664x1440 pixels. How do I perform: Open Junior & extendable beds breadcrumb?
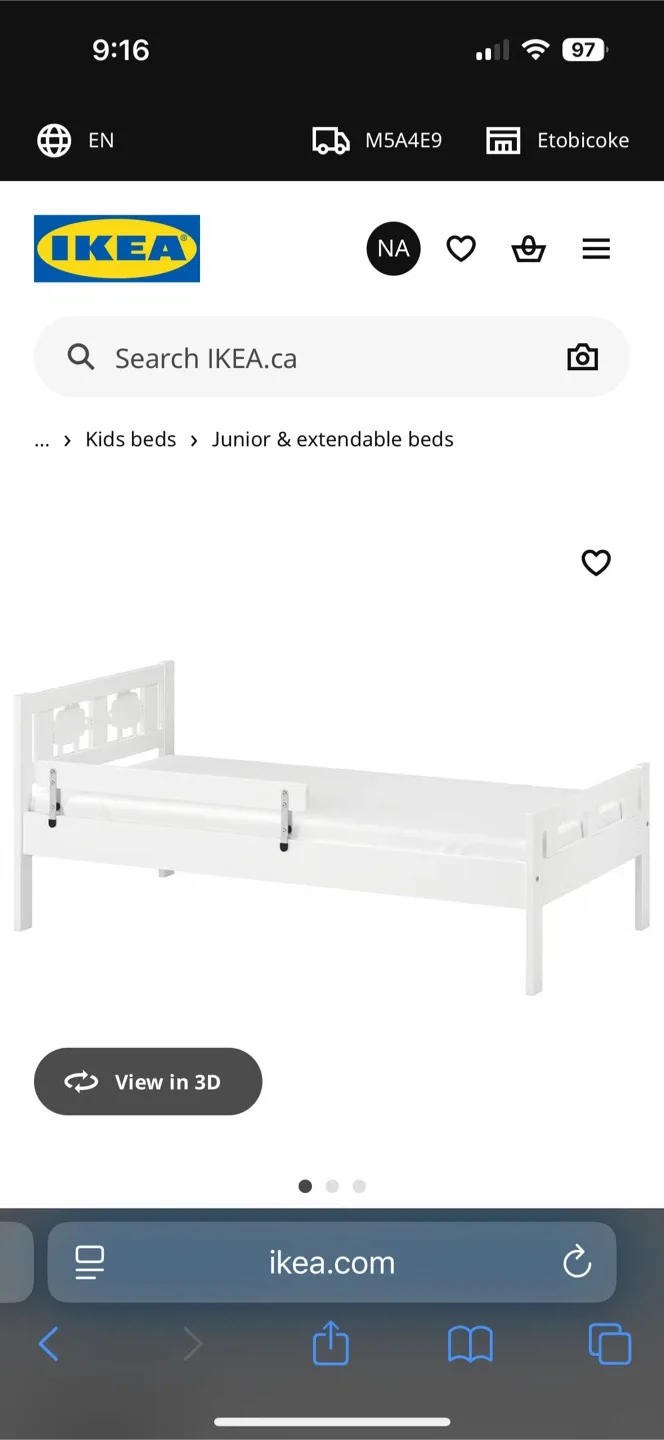tap(332, 440)
